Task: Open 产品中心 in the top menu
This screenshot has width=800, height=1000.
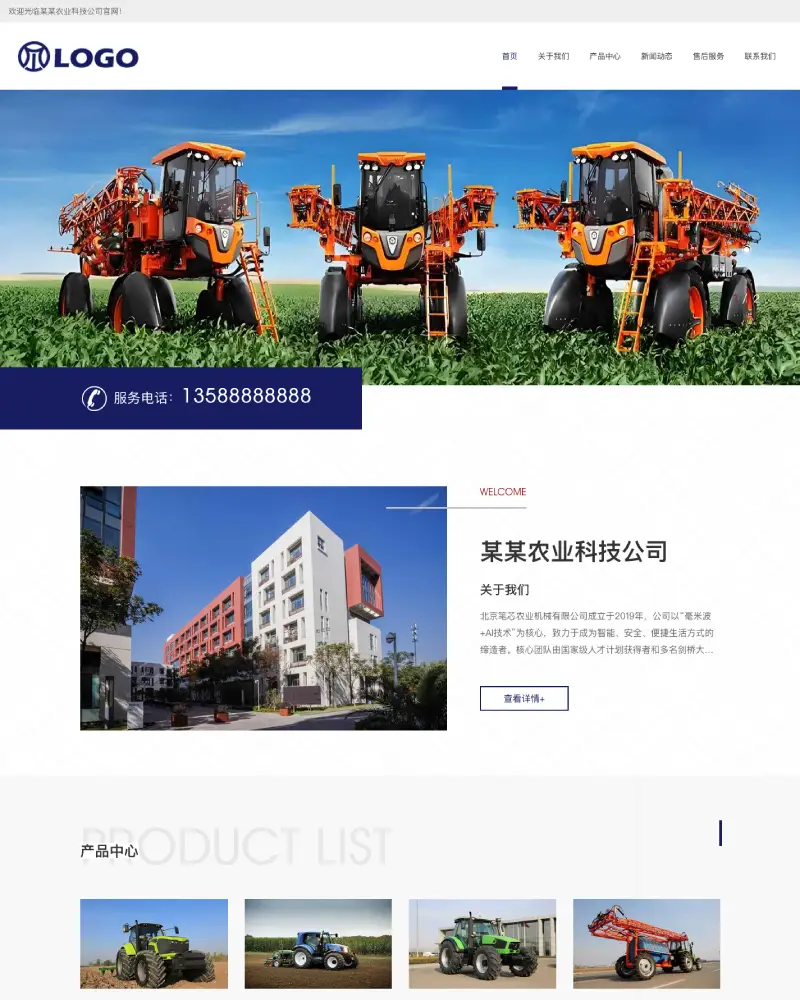Action: (x=605, y=56)
